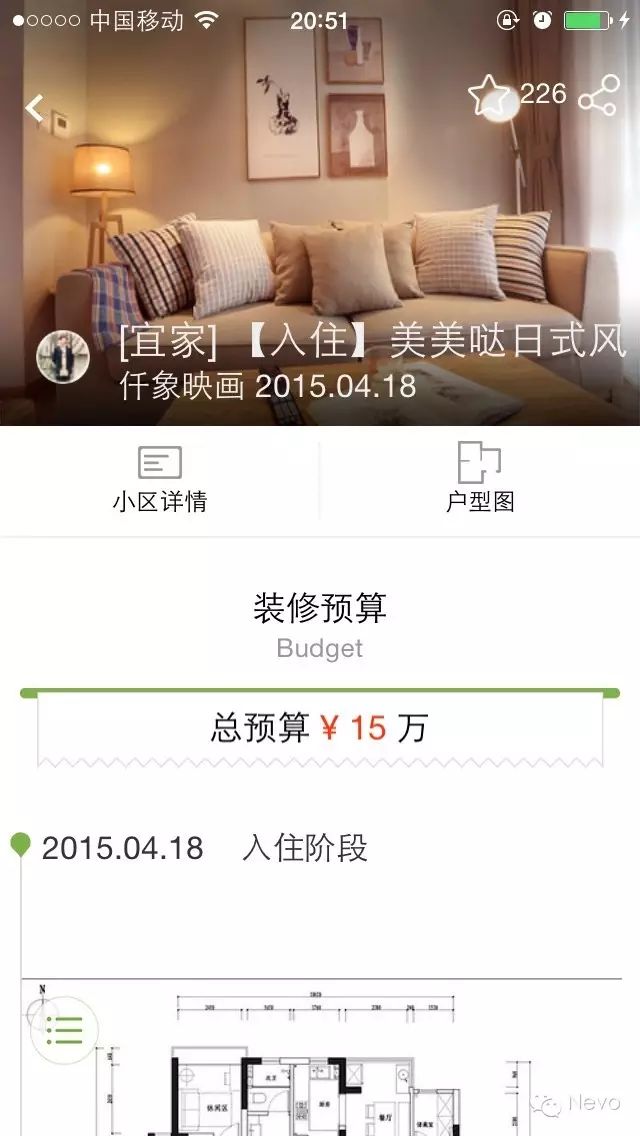Open the author's avatar profile
640x1136 pixels.
click(63, 357)
